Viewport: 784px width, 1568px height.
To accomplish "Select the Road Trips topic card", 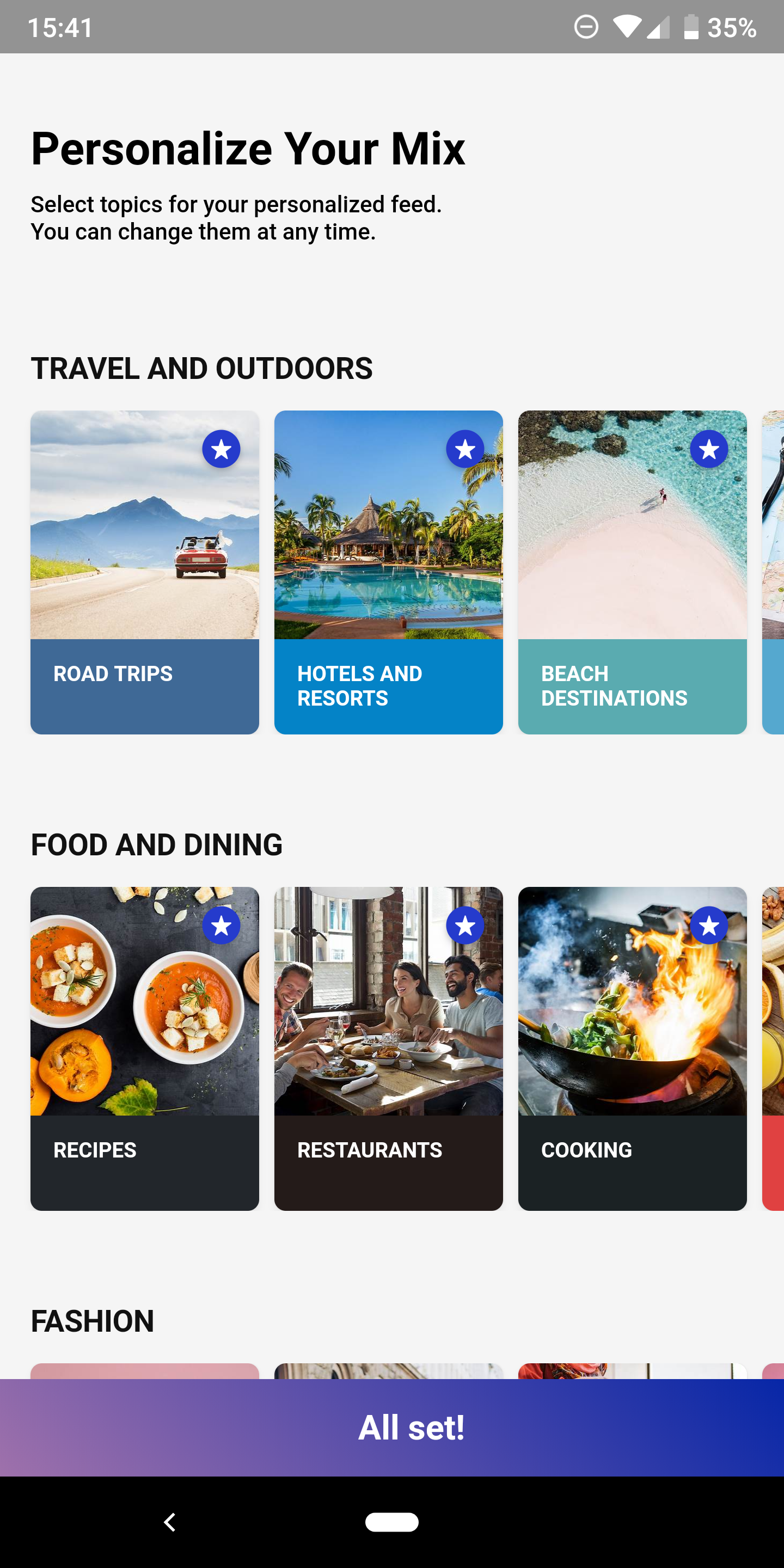I will 145,572.
